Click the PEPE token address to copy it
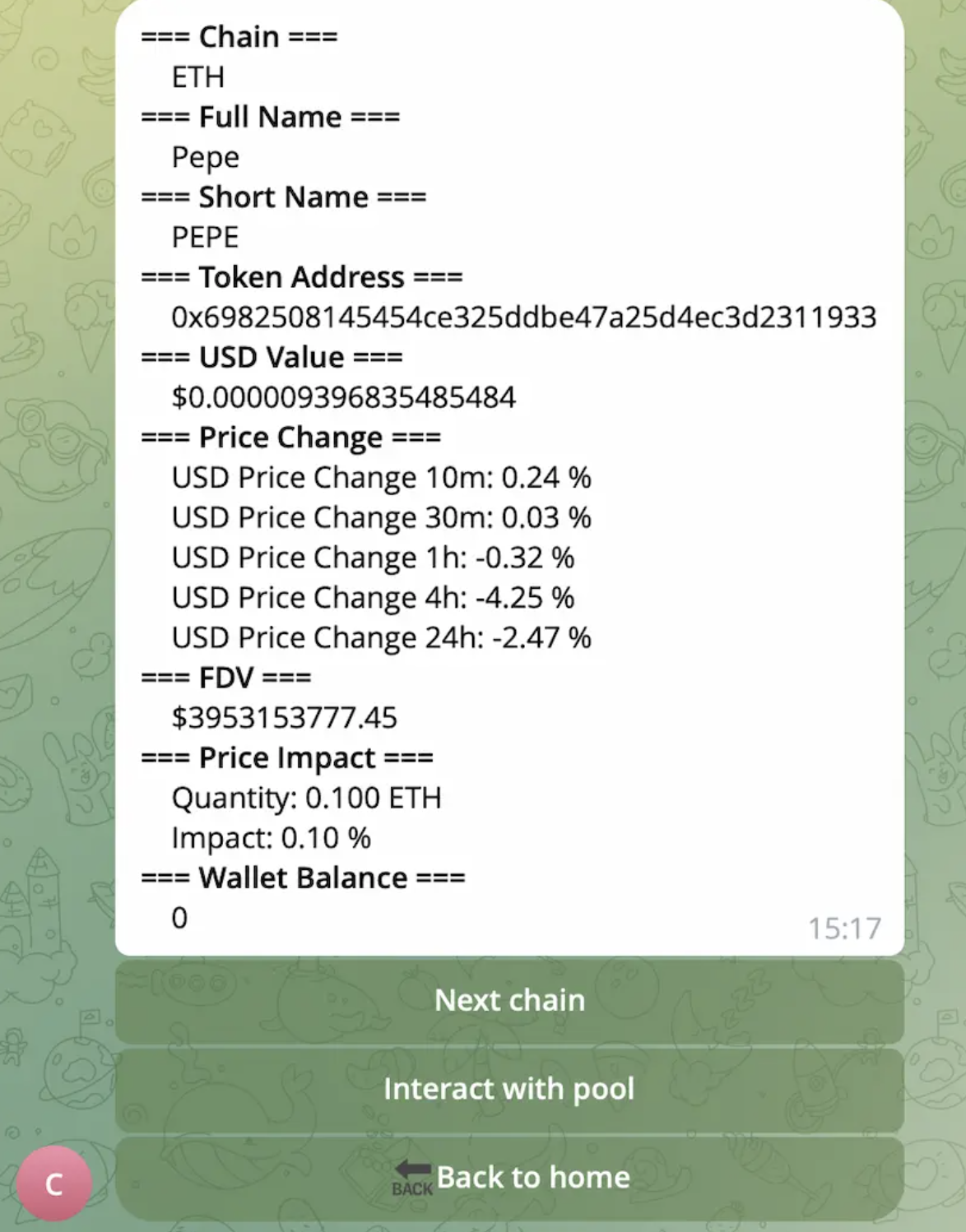966x1232 pixels. coord(524,316)
